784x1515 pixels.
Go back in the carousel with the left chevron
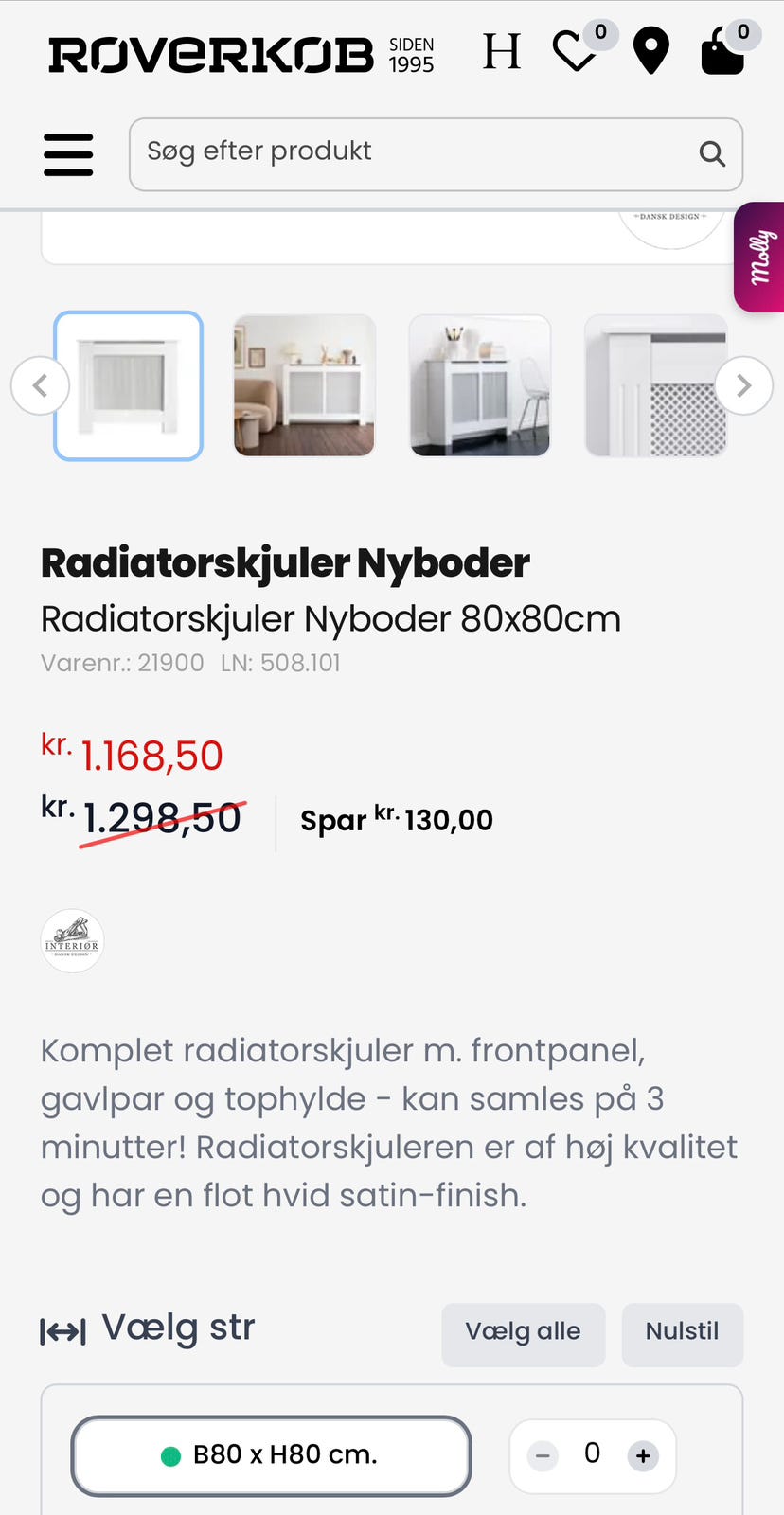pos(41,385)
